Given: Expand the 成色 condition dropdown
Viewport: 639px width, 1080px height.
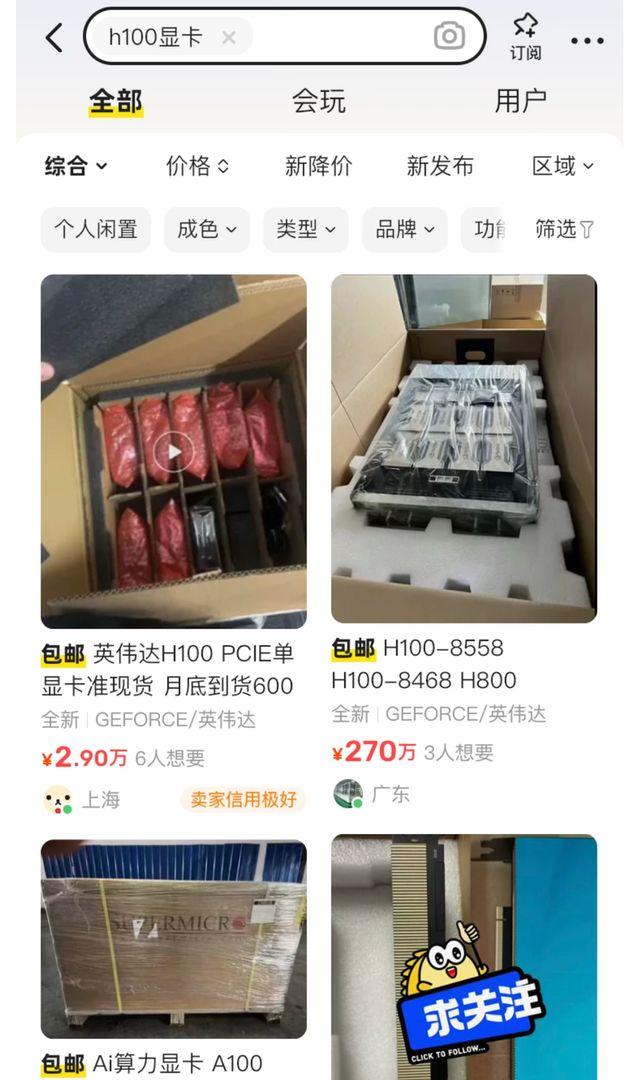Looking at the screenshot, I should tap(207, 229).
